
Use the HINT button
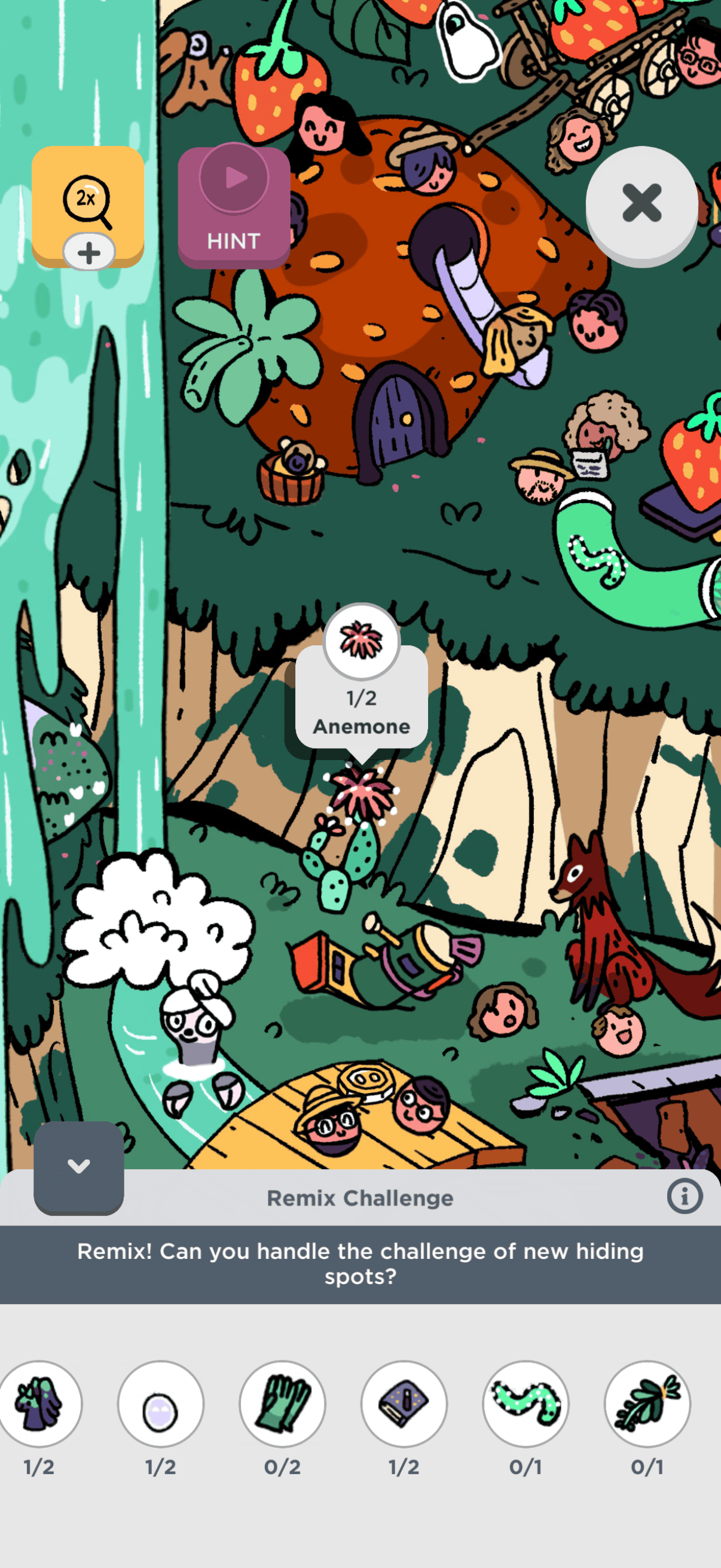[234, 208]
